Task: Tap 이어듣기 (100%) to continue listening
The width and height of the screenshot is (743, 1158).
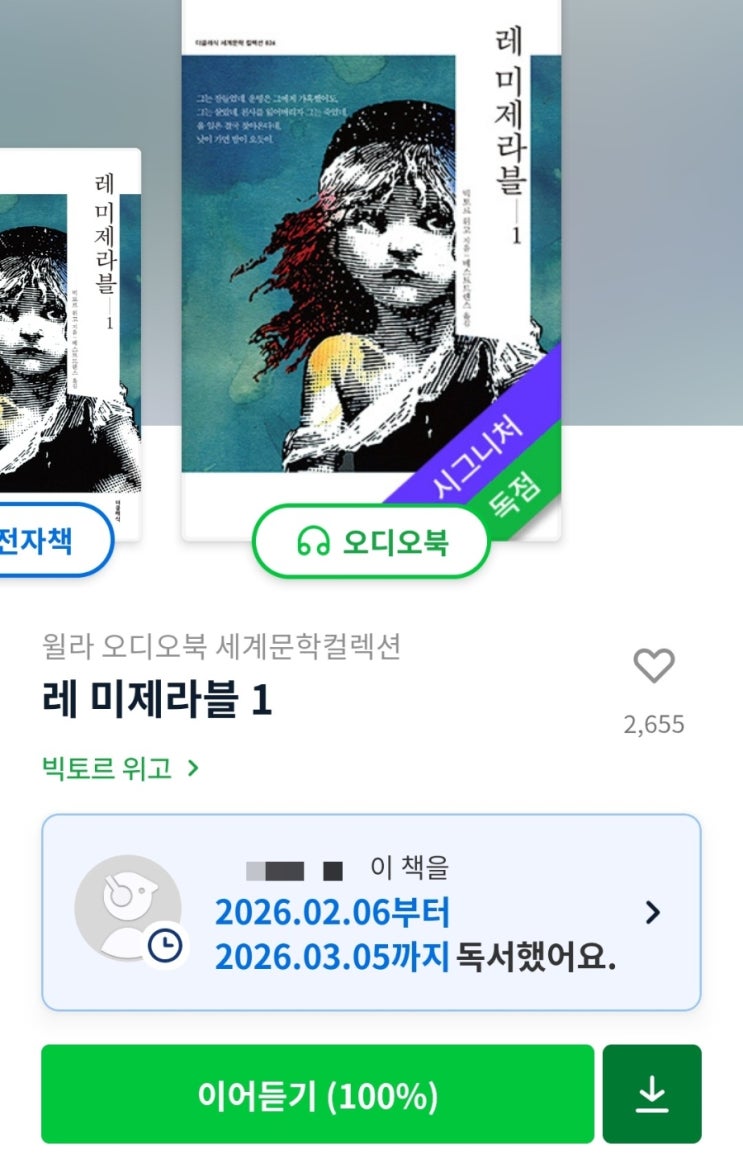Action: 317,1095
